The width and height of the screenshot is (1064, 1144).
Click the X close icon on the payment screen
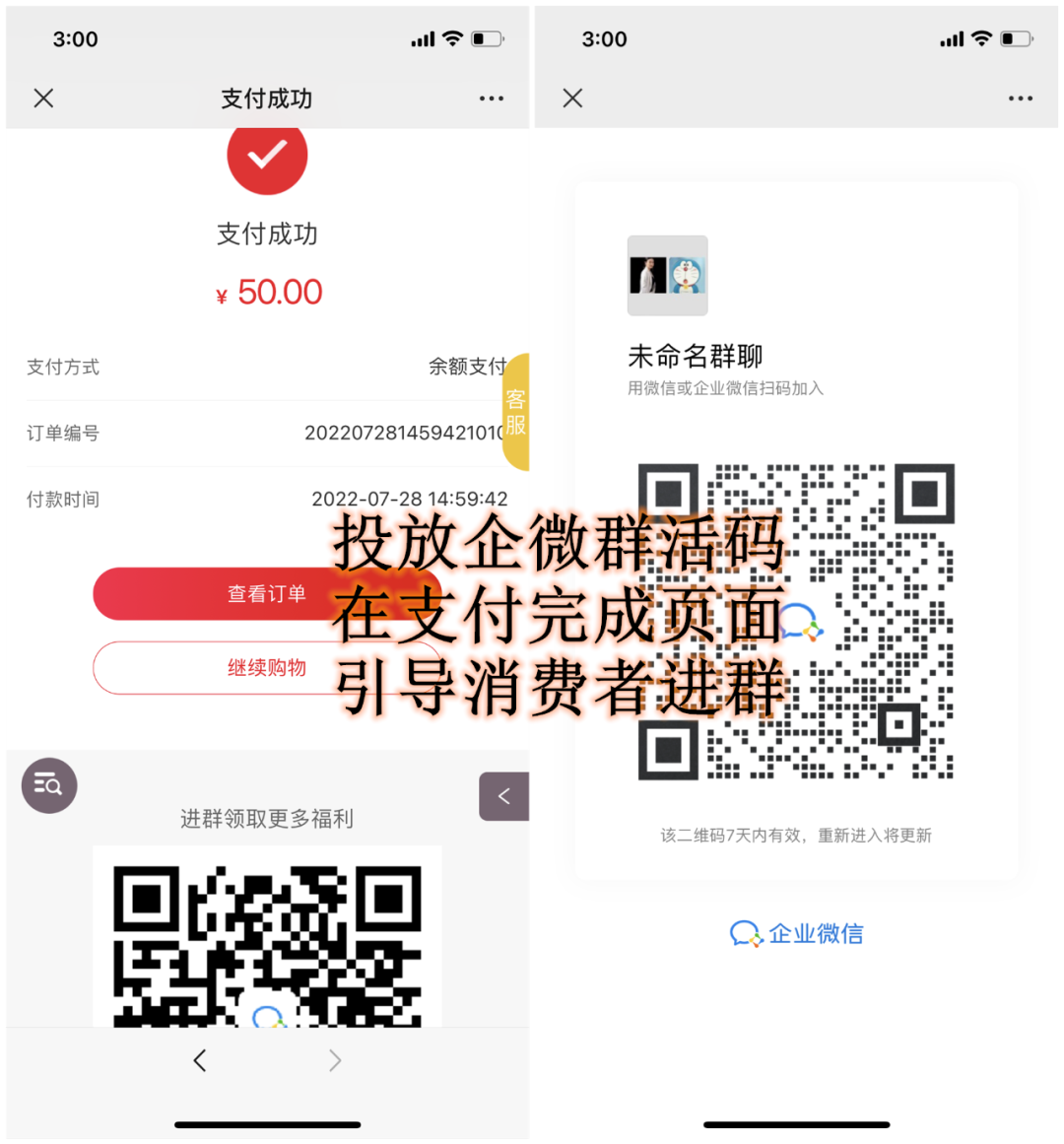click(43, 99)
